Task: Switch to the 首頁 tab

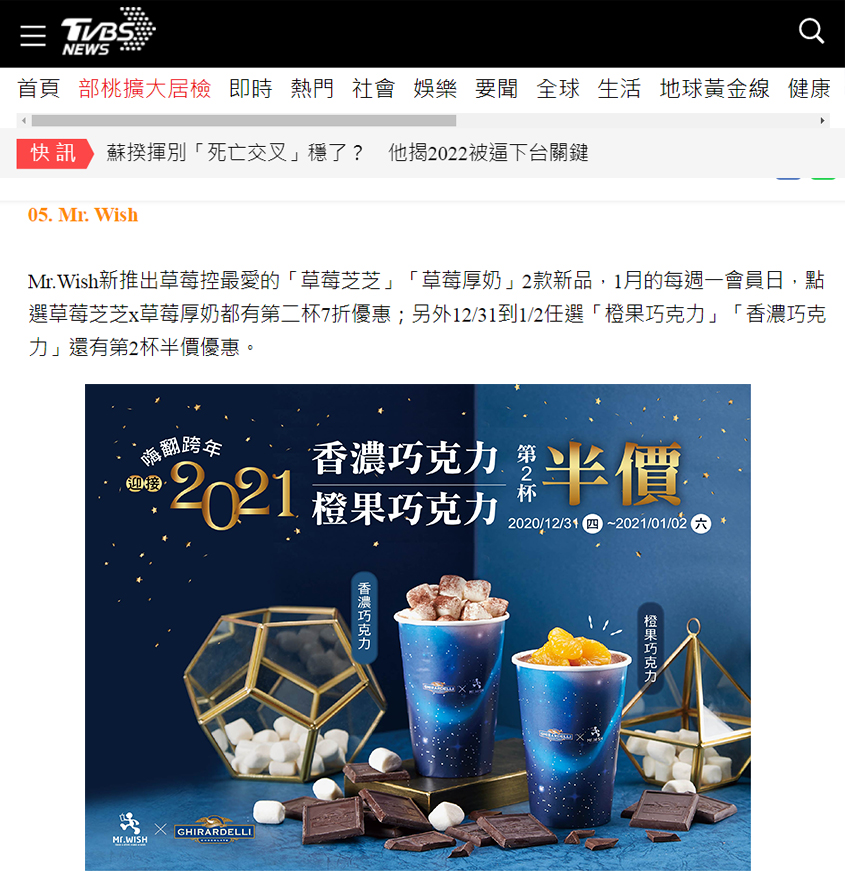Action: tap(39, 89)
